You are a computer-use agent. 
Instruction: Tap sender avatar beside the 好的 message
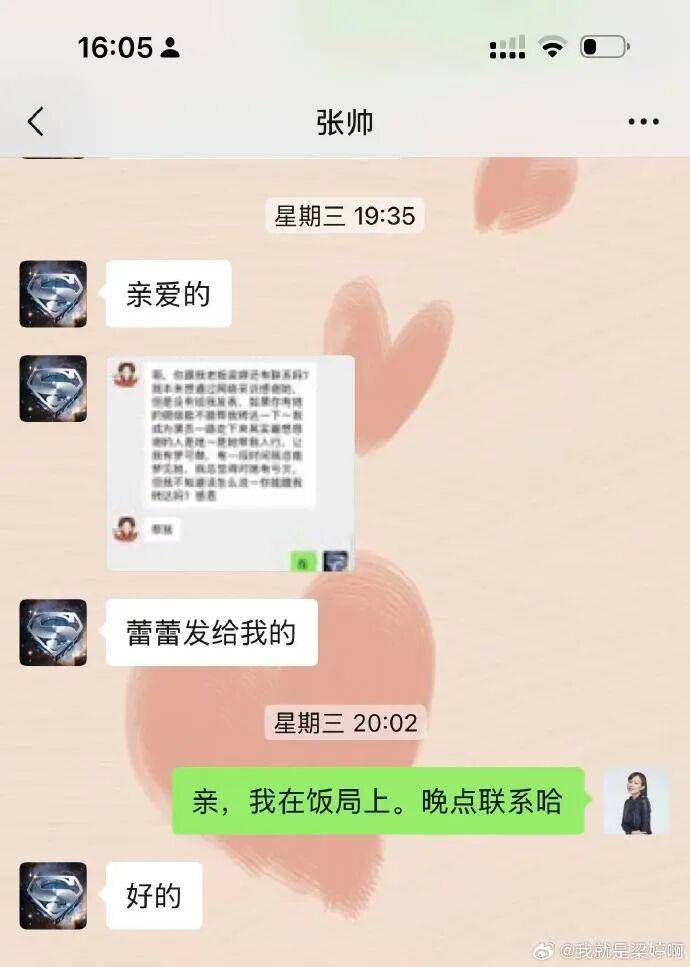(x=53, y=896)
